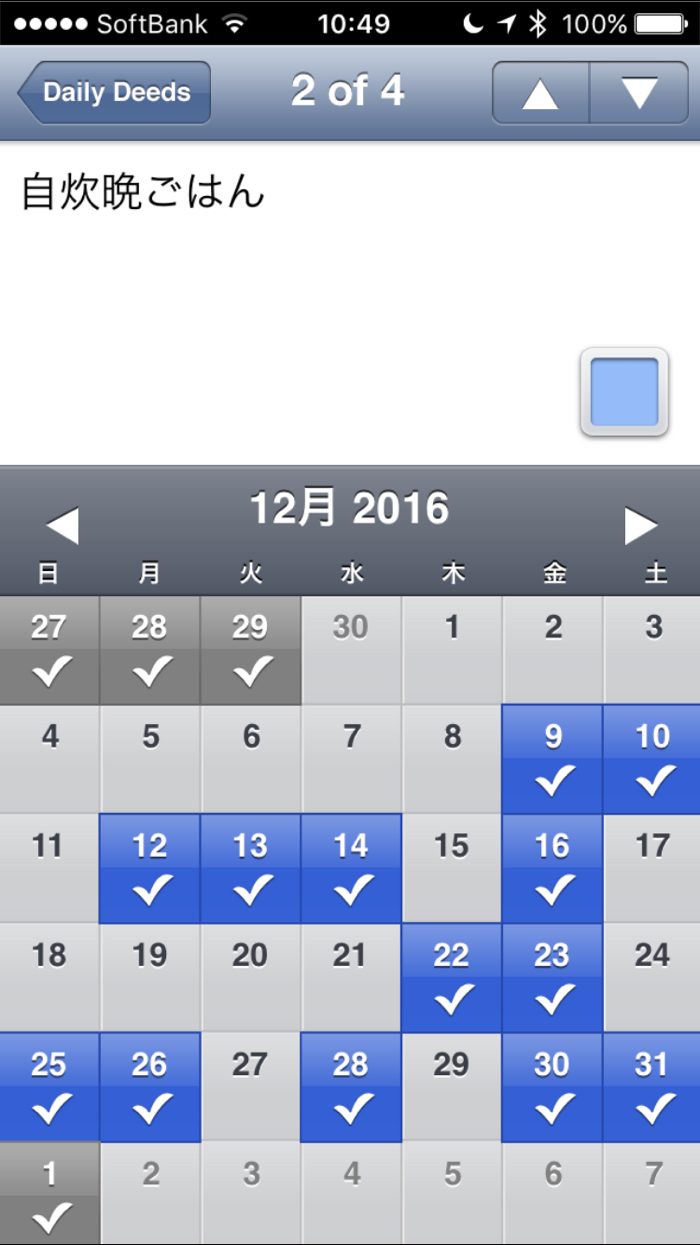Uncheck December 31
The height and width of the screenshot is (1245, 700).
click(x=652, y=1086)
